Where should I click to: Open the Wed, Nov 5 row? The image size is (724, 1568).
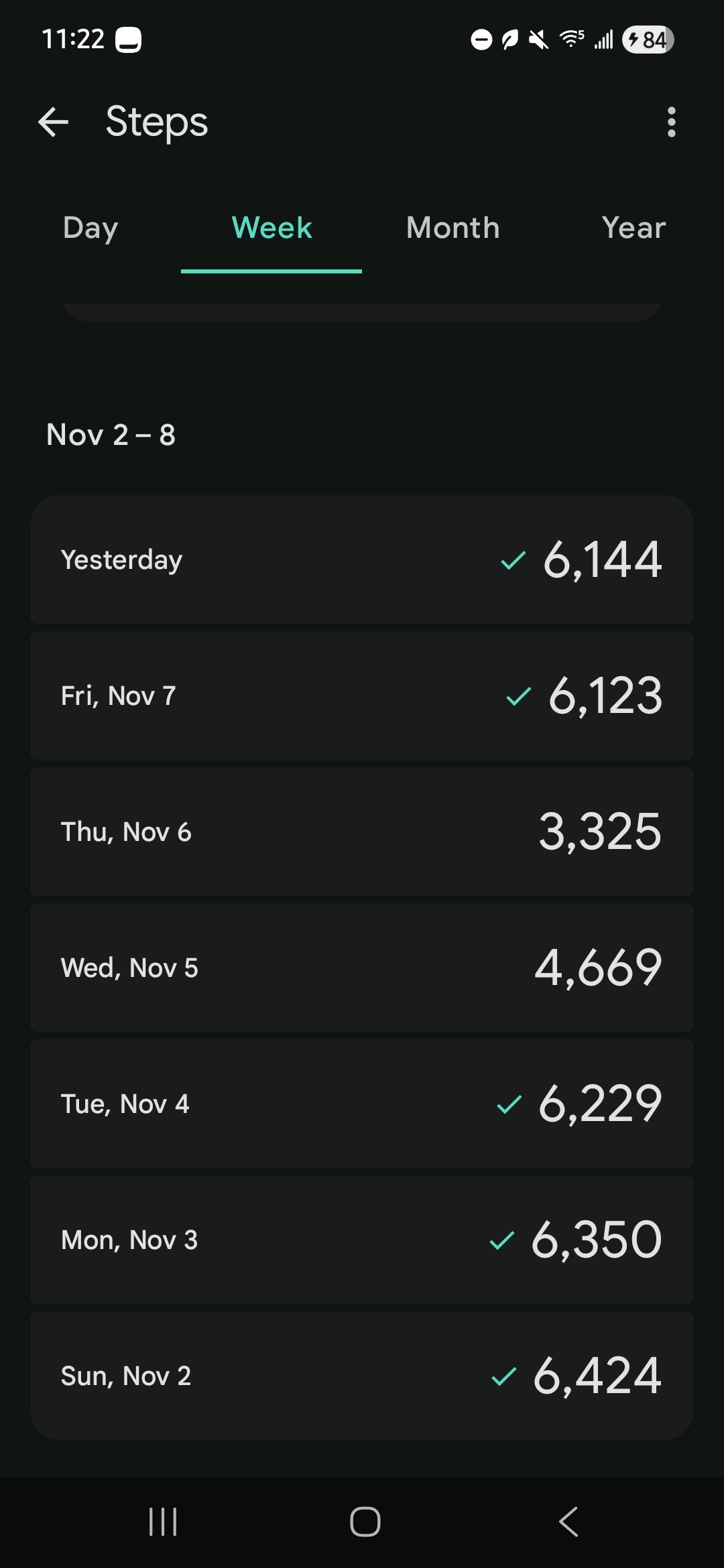[362, 968]
